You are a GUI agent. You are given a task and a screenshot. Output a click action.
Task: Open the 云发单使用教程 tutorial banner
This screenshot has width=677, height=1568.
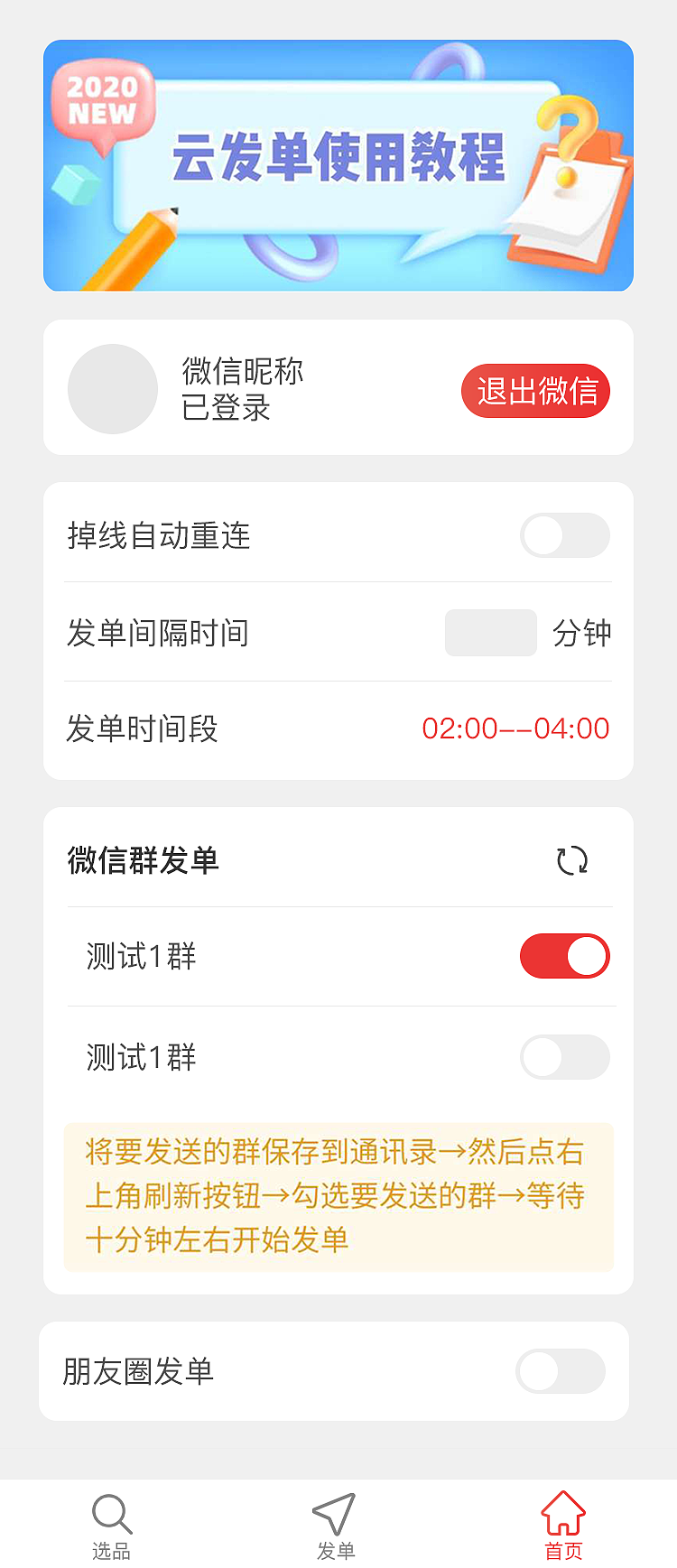click(338, 165)
